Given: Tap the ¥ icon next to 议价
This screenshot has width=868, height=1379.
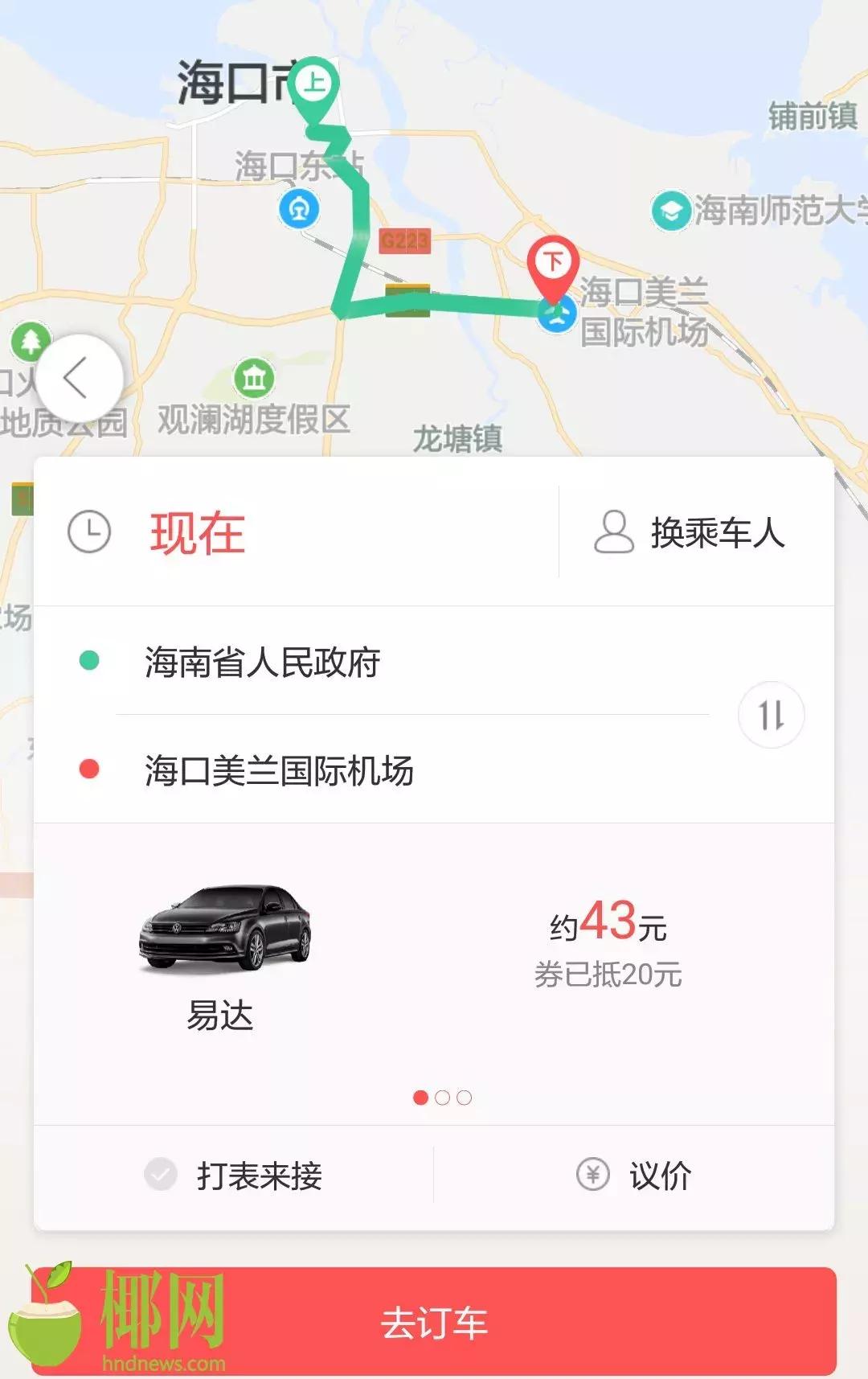Looking at the screenshot, I should [x=593, y=1176].
